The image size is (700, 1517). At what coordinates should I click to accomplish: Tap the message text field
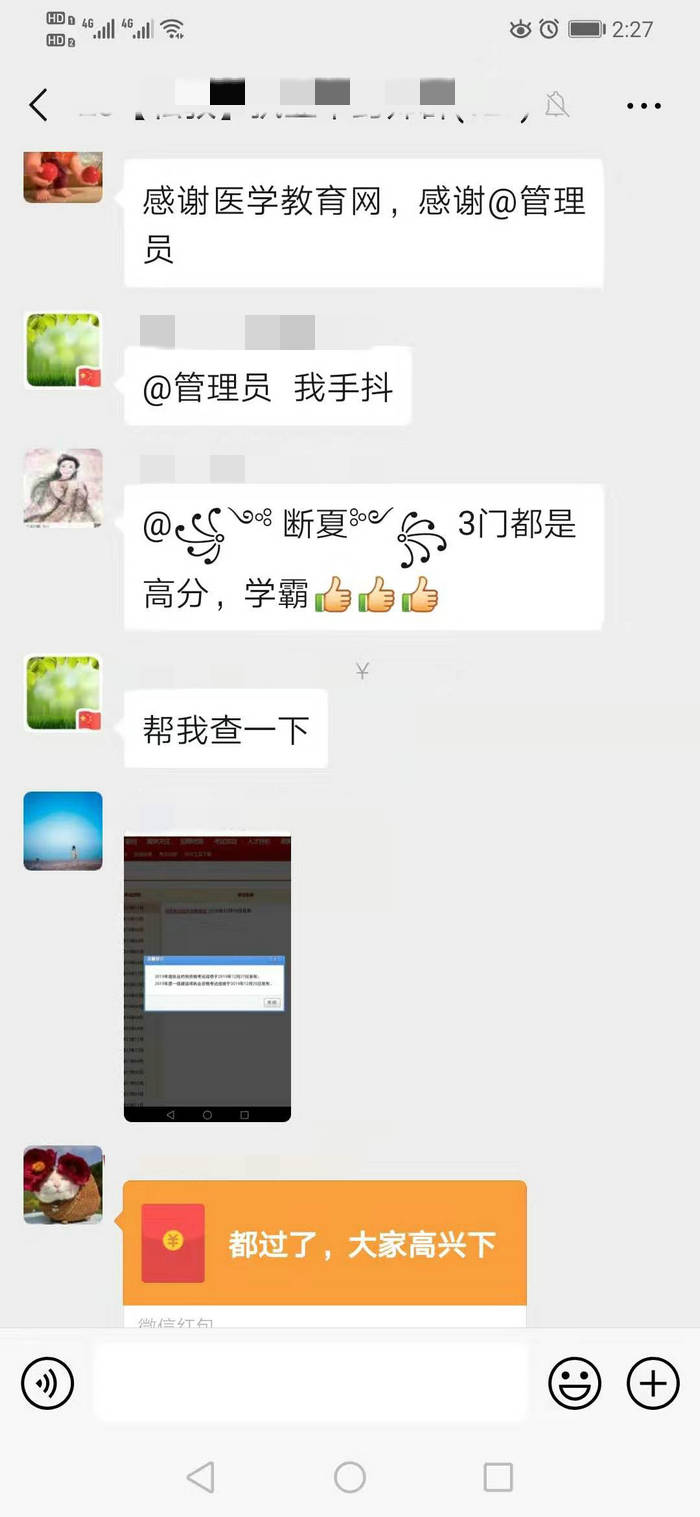coord(310,1384)
